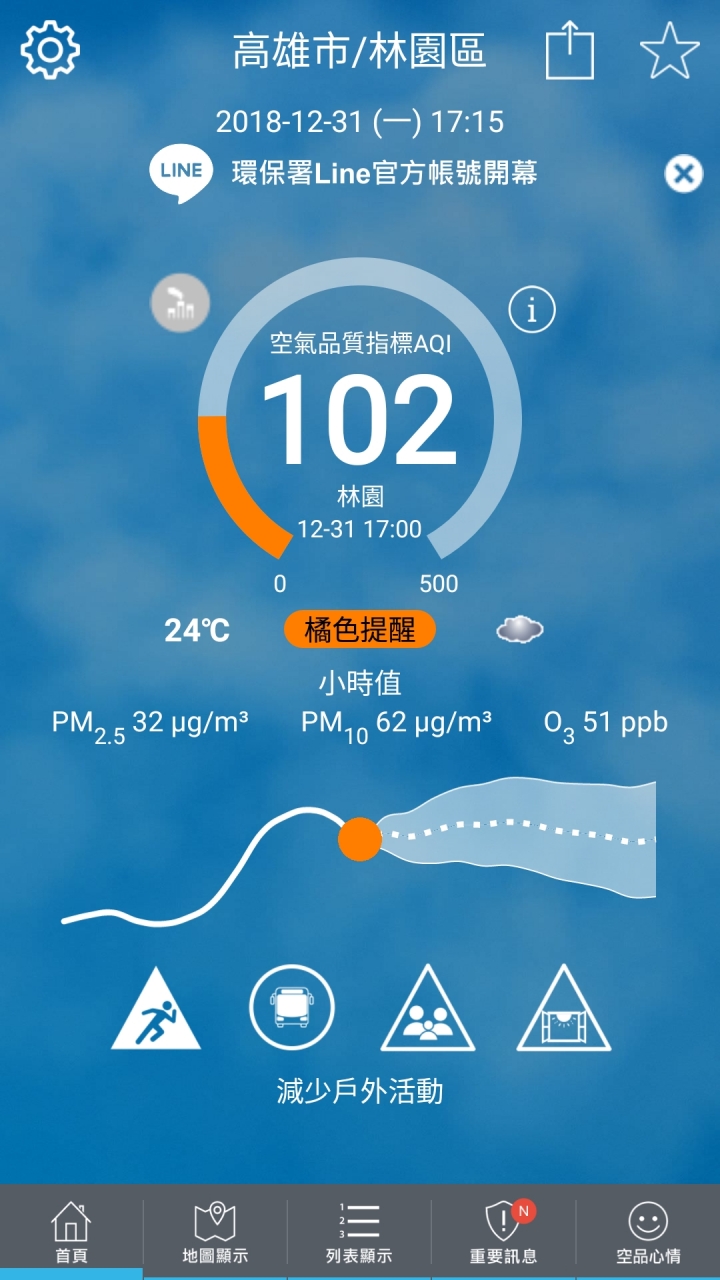
Task: Tap the sensitive groups advice icon
Action: pyautogui.click(x=428, y=1010)
